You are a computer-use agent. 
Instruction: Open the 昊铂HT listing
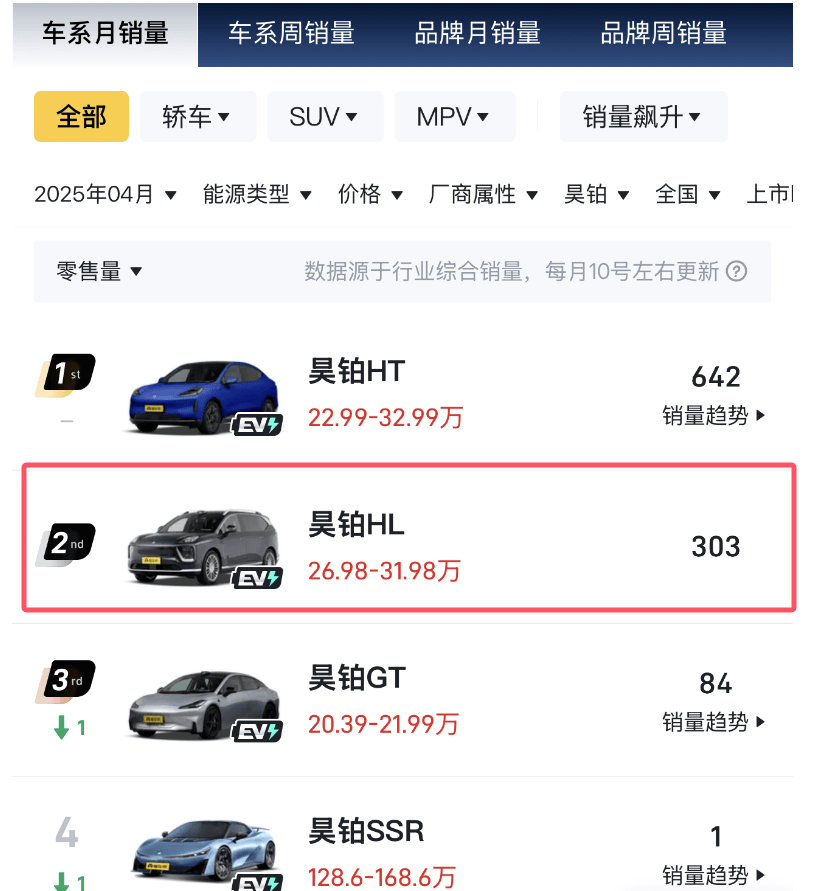[x=357, y=372]
